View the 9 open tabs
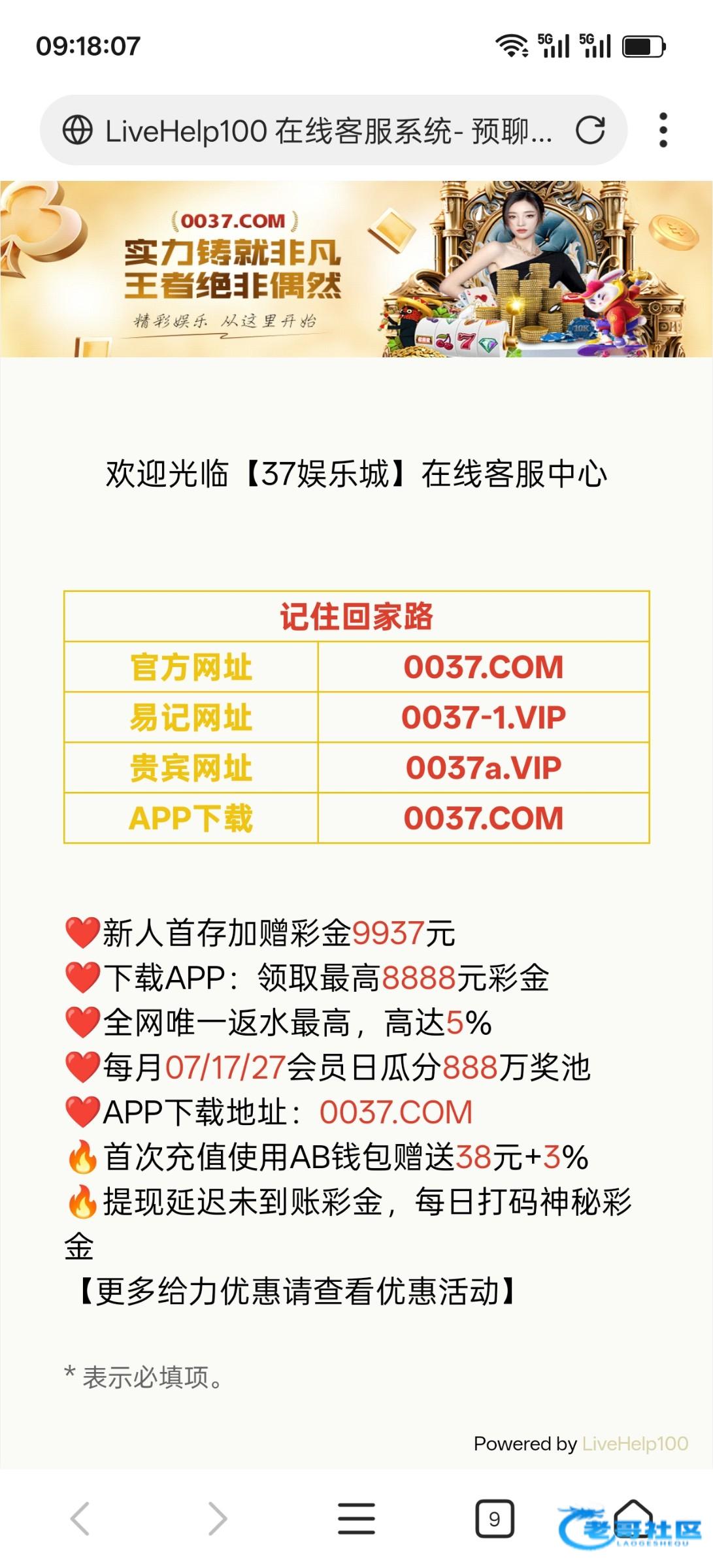Screen dimensions: 713x1568 point(494,1518)
